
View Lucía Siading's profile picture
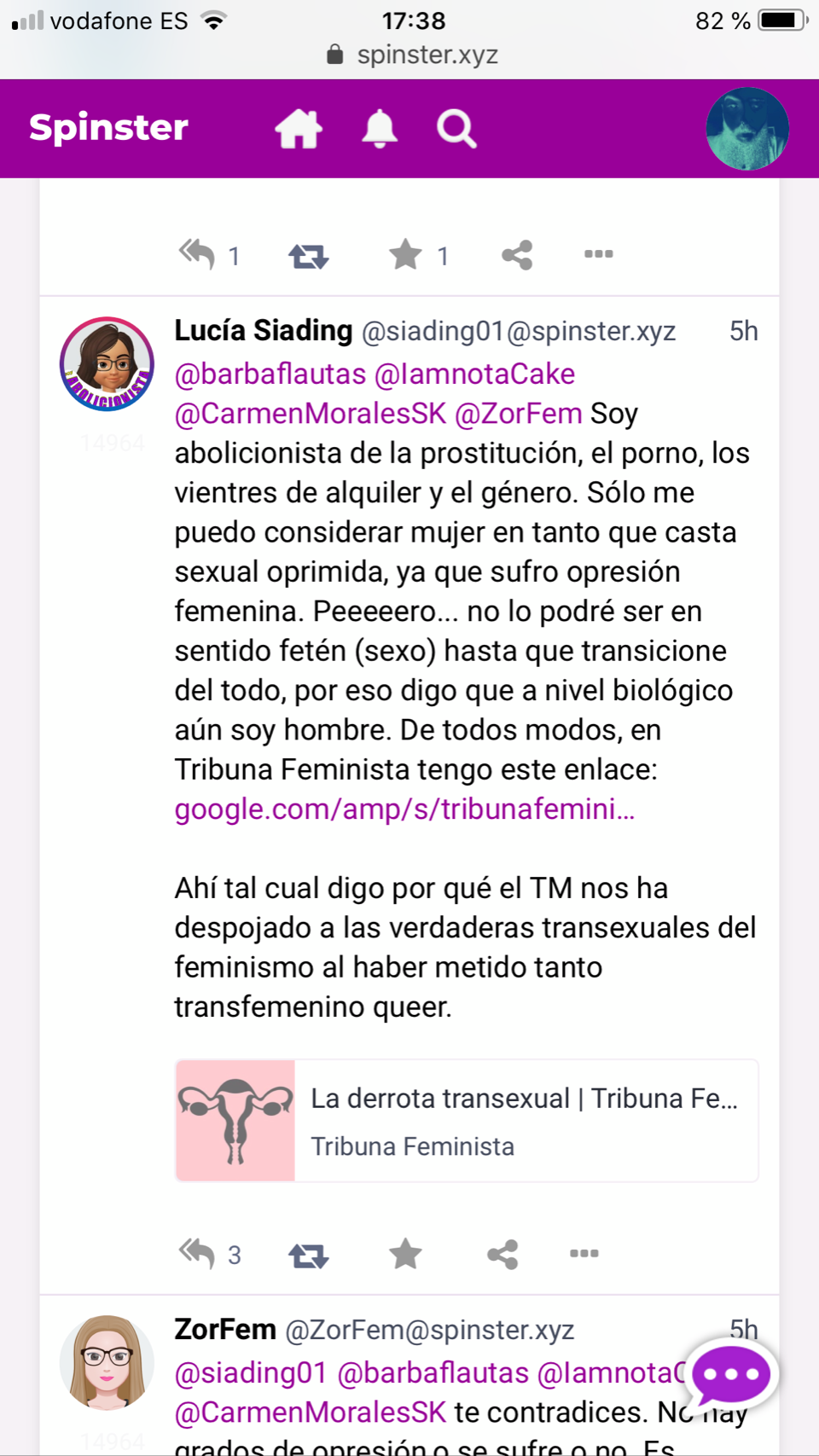107,364
